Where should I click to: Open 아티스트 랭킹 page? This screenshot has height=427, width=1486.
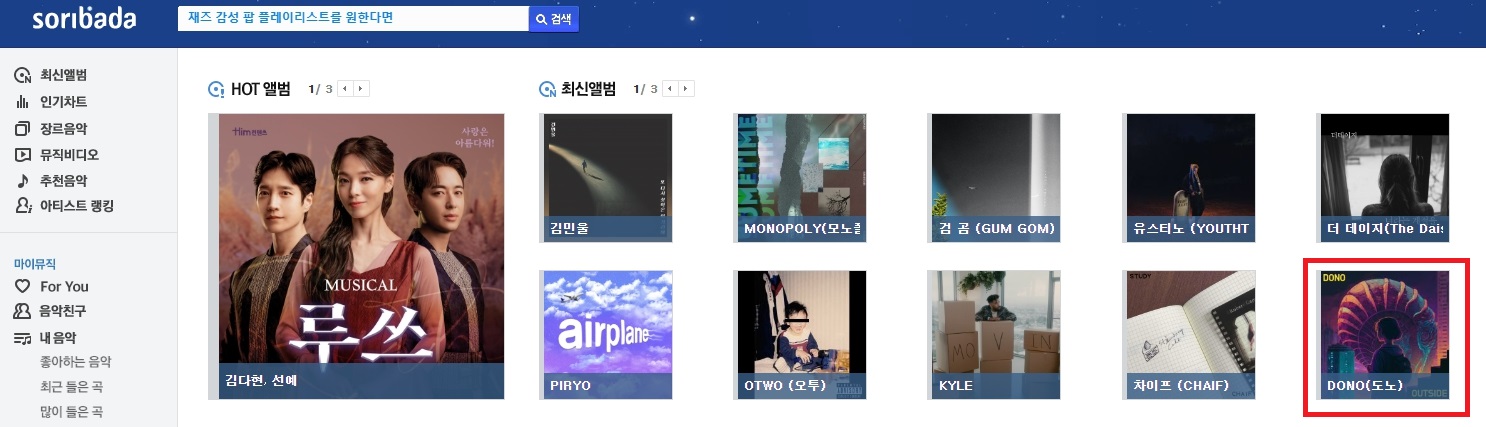pos(76,206)
